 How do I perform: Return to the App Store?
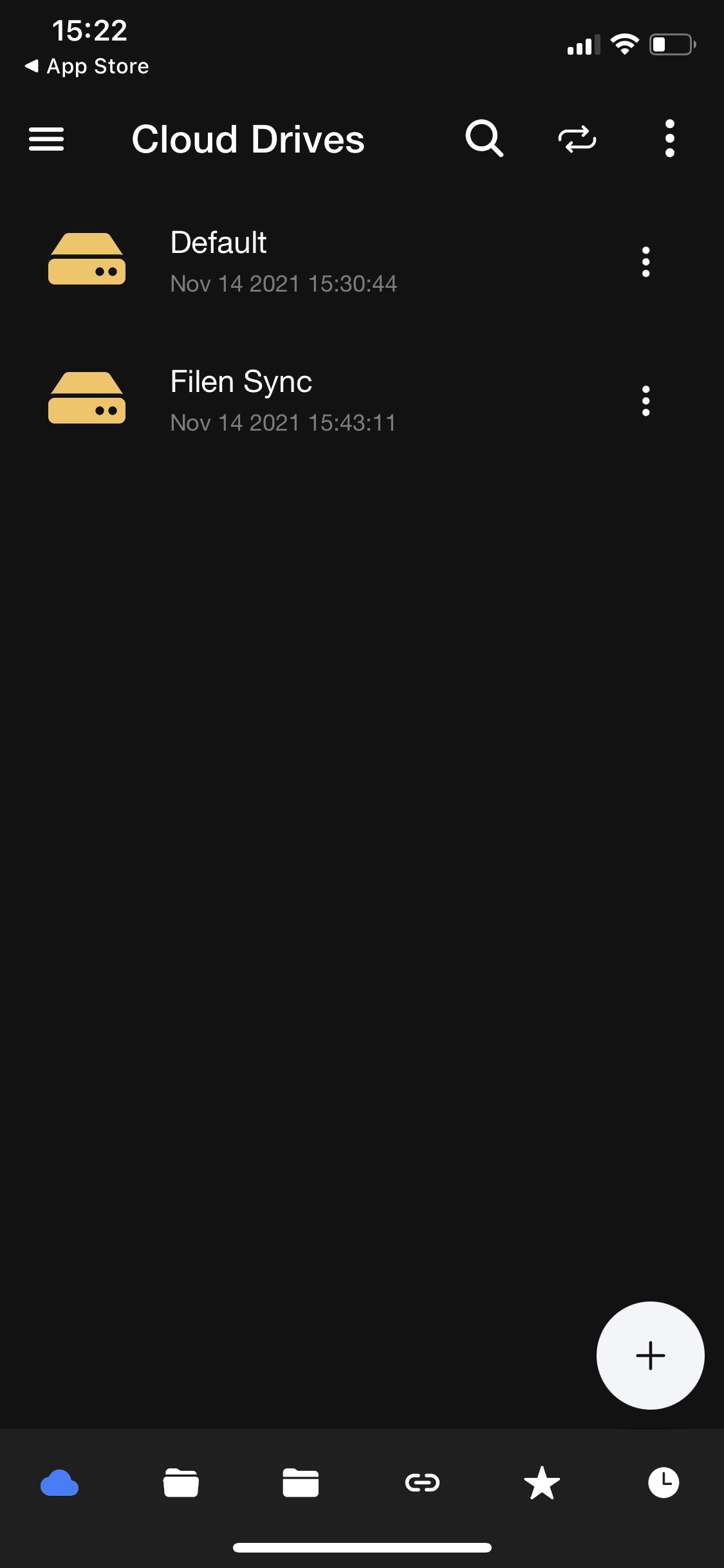86,66
